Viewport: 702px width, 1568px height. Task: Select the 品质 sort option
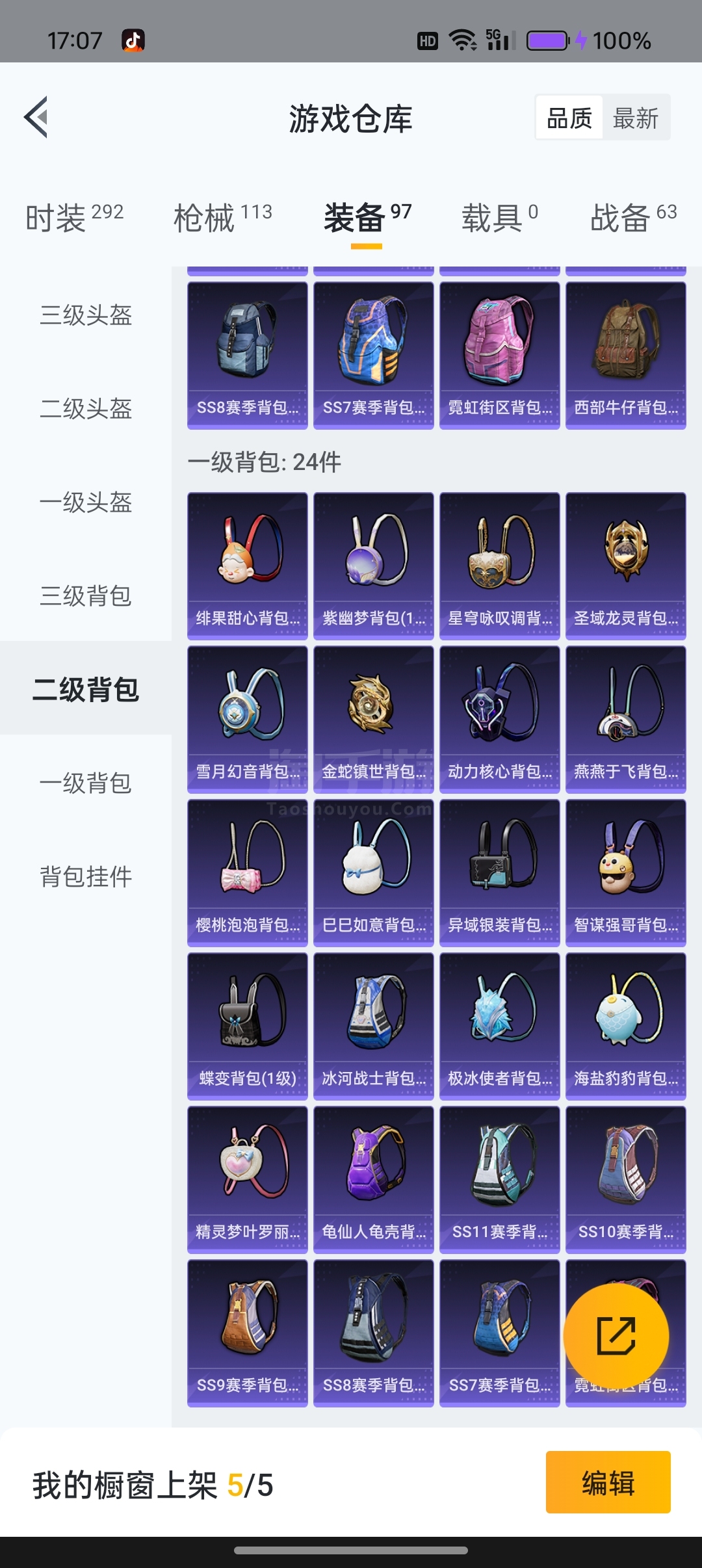click(x=569, y=118)
